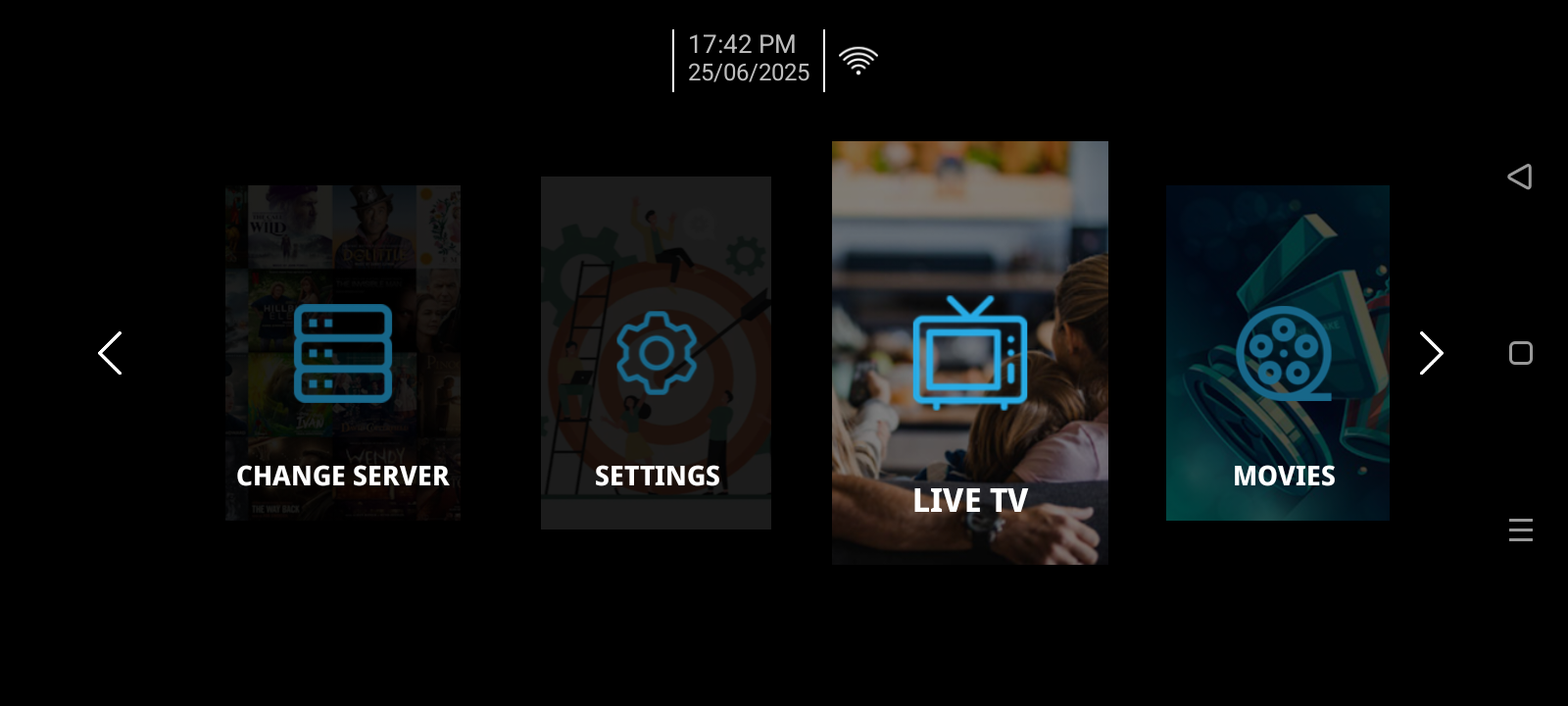Open the Change Server tile
Image resolution: width=1568 pixels, height=706 pixels.
coord(342,353)
